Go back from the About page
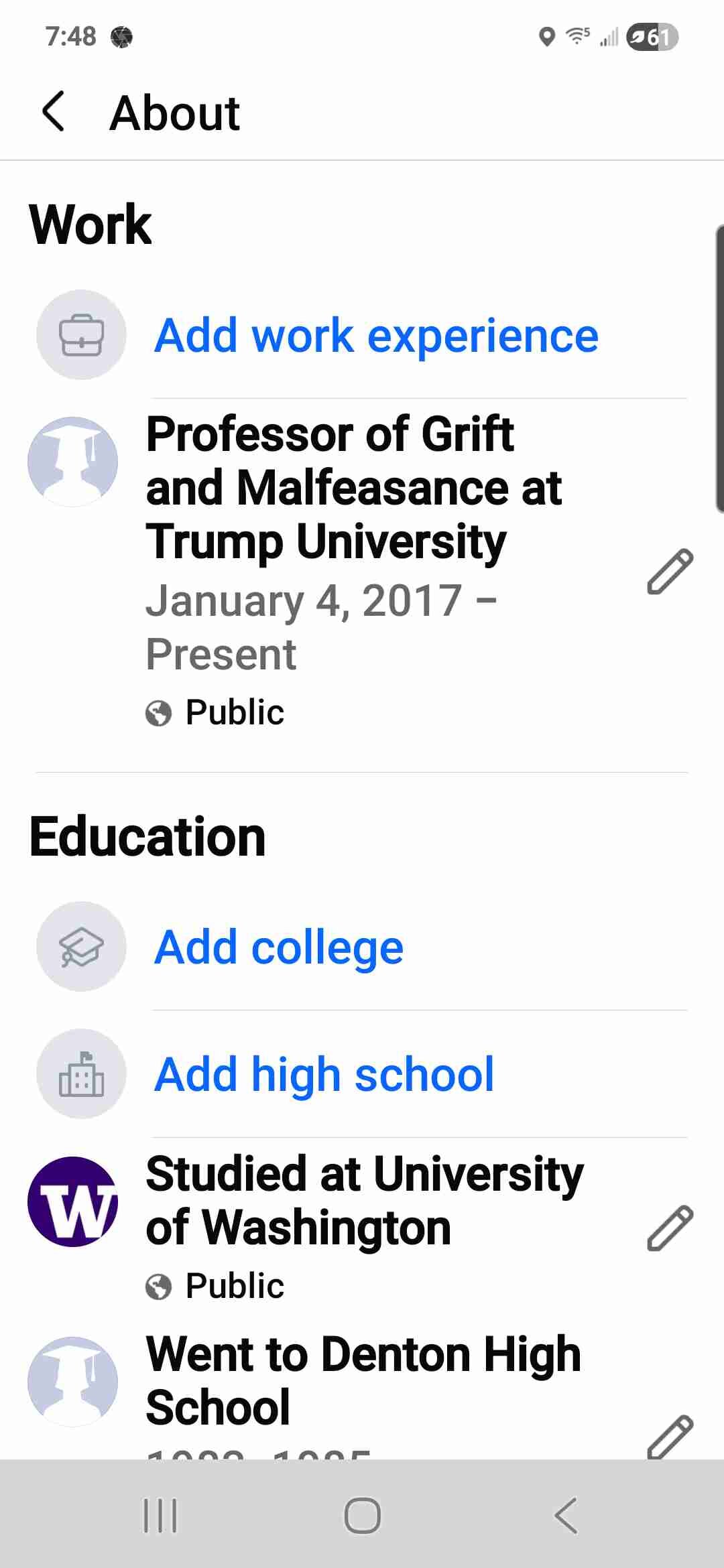 coord(54,112)
